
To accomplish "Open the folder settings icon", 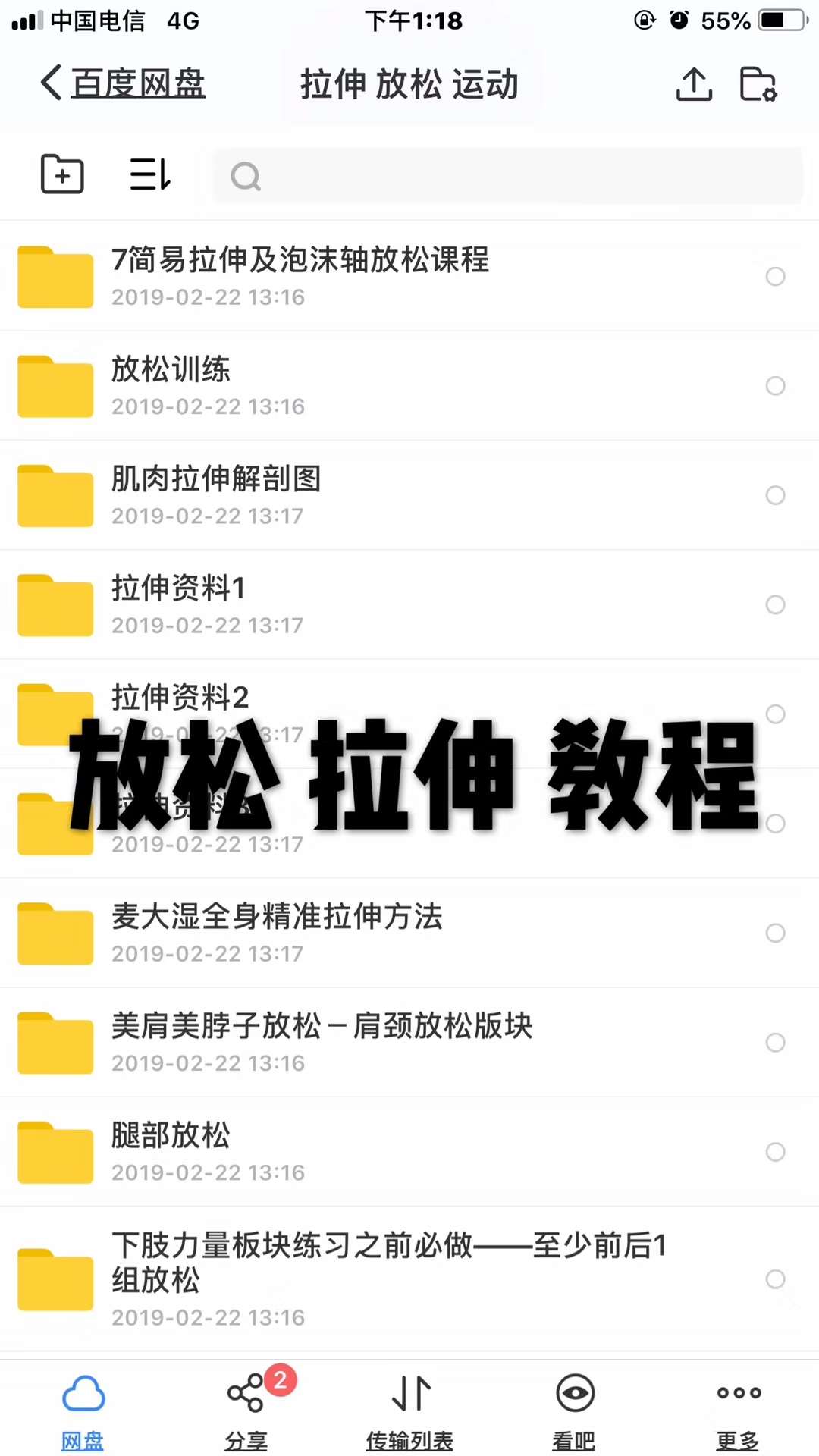I will click(x=758, y=83).
